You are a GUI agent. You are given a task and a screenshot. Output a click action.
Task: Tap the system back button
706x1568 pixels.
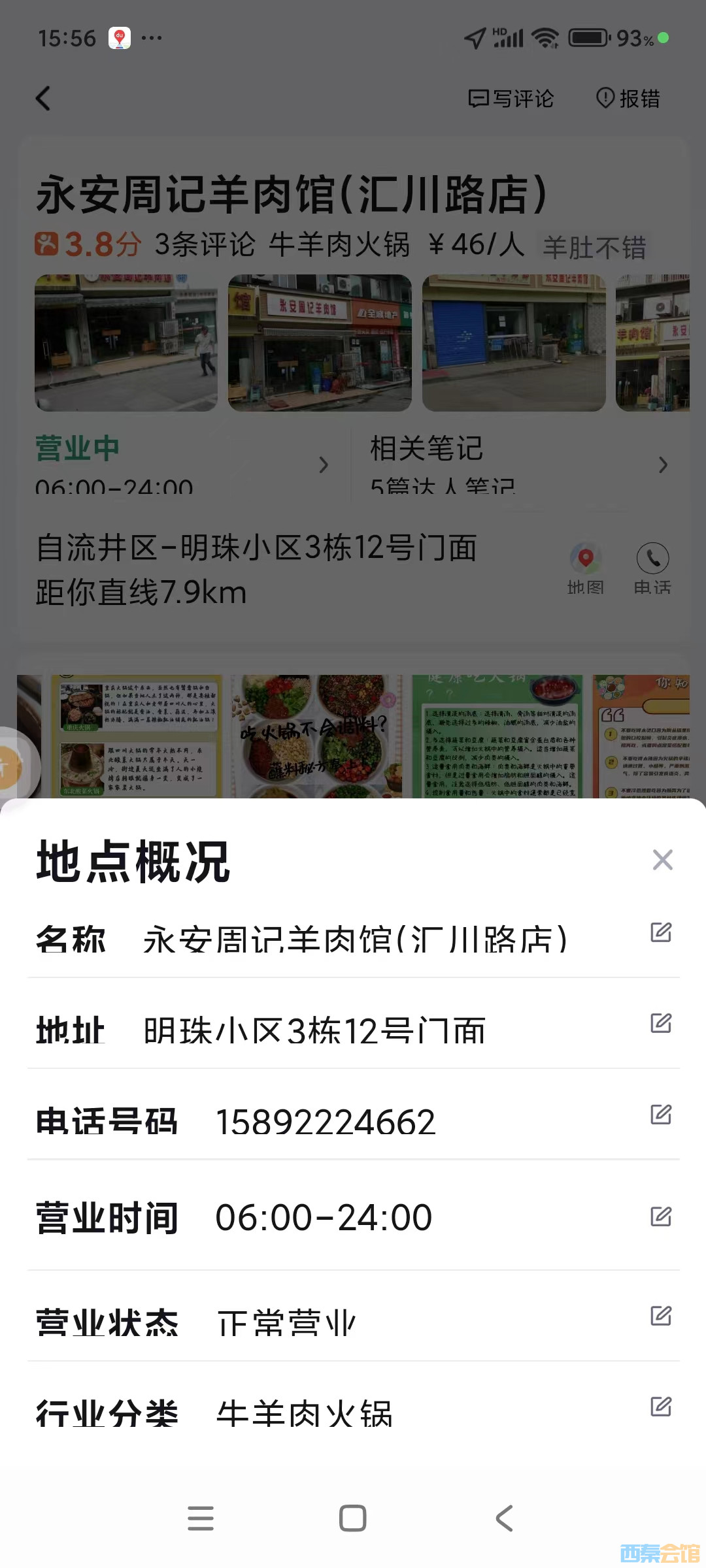pyautogui.click(x=504, y=1518)
